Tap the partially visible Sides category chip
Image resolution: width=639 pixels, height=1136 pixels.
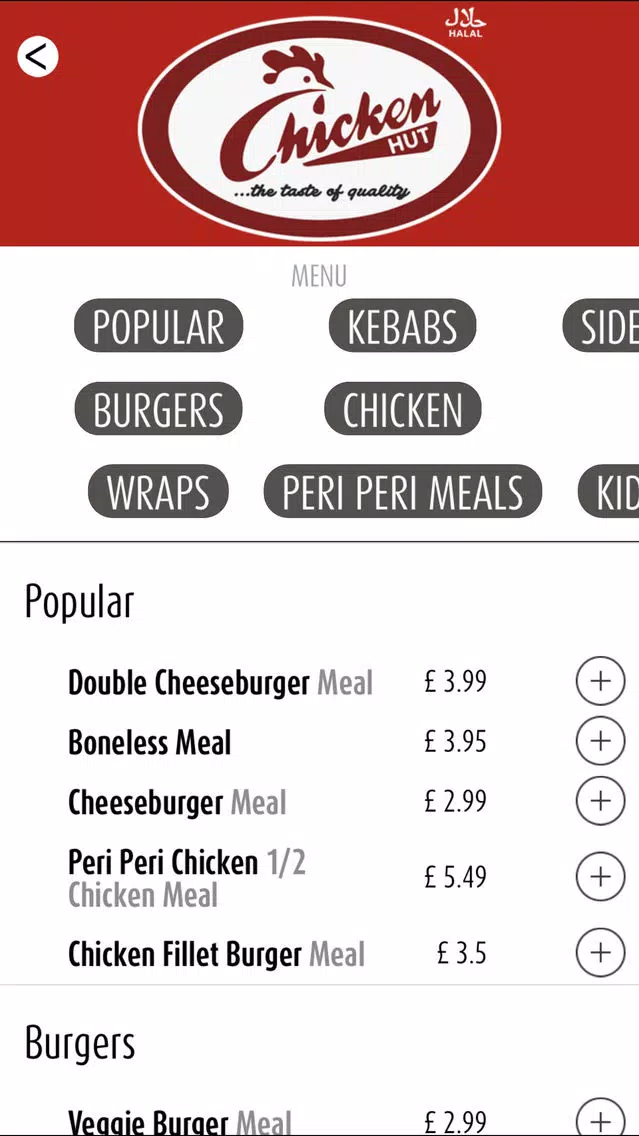point(601,326)
